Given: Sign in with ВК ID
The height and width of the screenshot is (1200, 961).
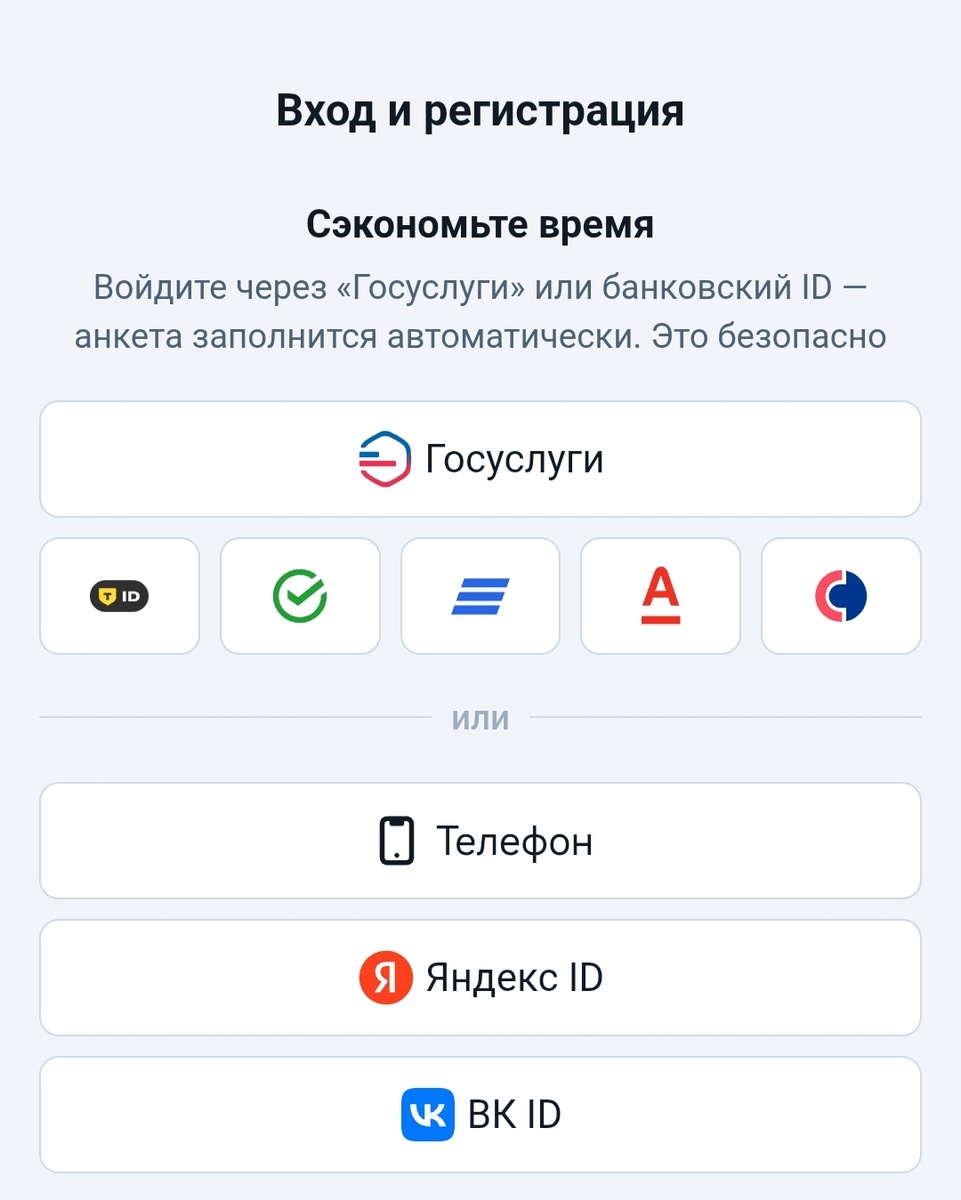Looking at the screenshot, I should pos(480,1114).
